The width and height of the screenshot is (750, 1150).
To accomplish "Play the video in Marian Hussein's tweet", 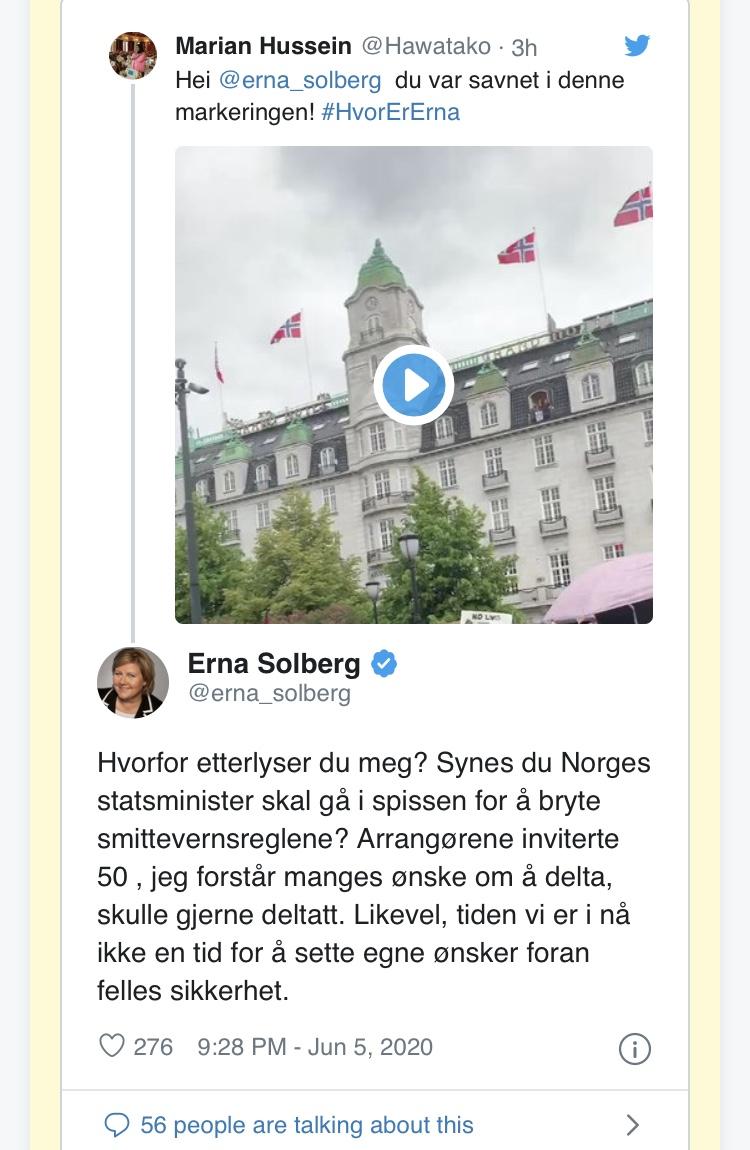I will [413, 384].
